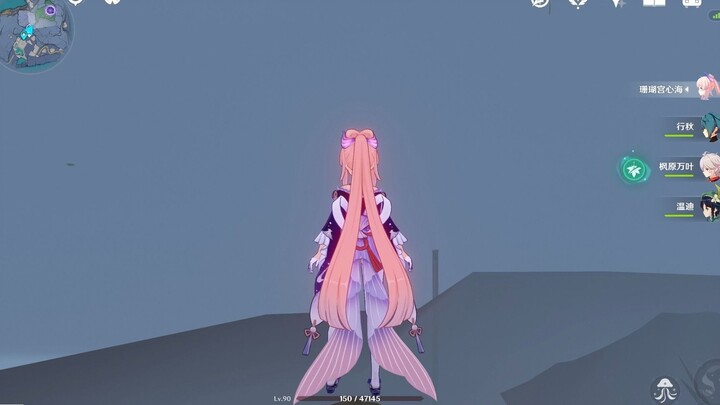Viewport: 720px width, 405px height.
Task: Open the minimap
Action: tap(34, 33)
